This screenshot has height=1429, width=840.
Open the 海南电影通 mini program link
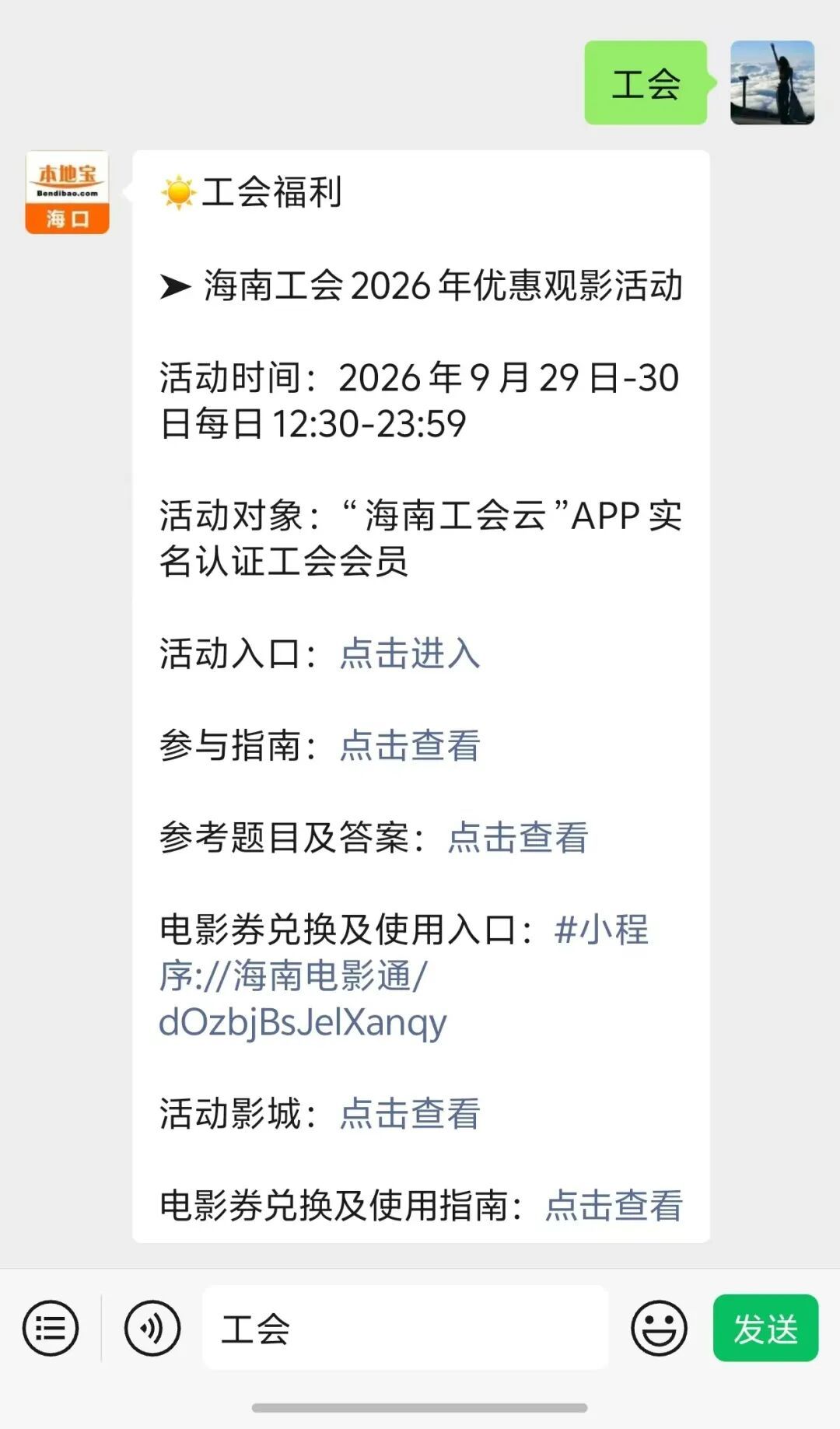click(x=404, y=975)
